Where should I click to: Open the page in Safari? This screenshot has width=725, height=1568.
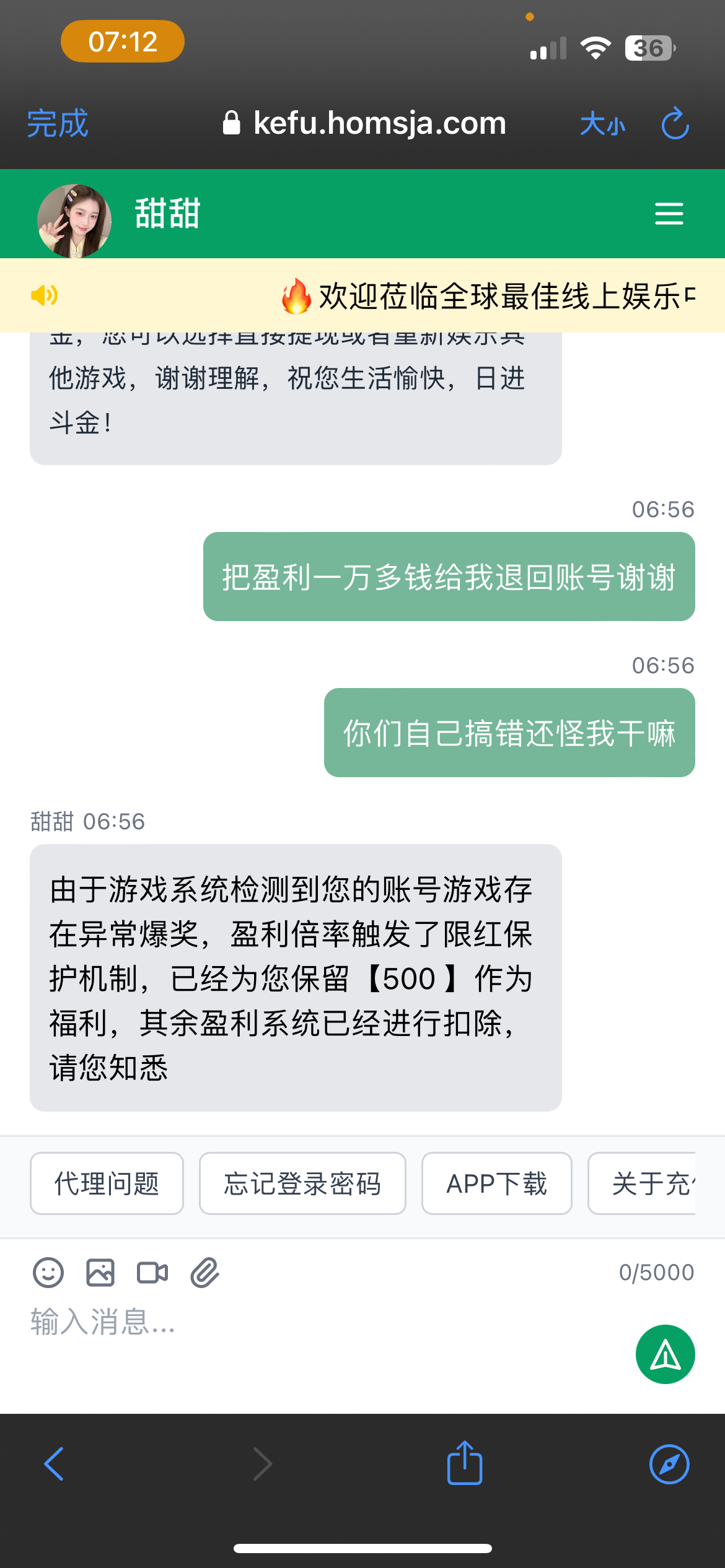click(669, 1464)
